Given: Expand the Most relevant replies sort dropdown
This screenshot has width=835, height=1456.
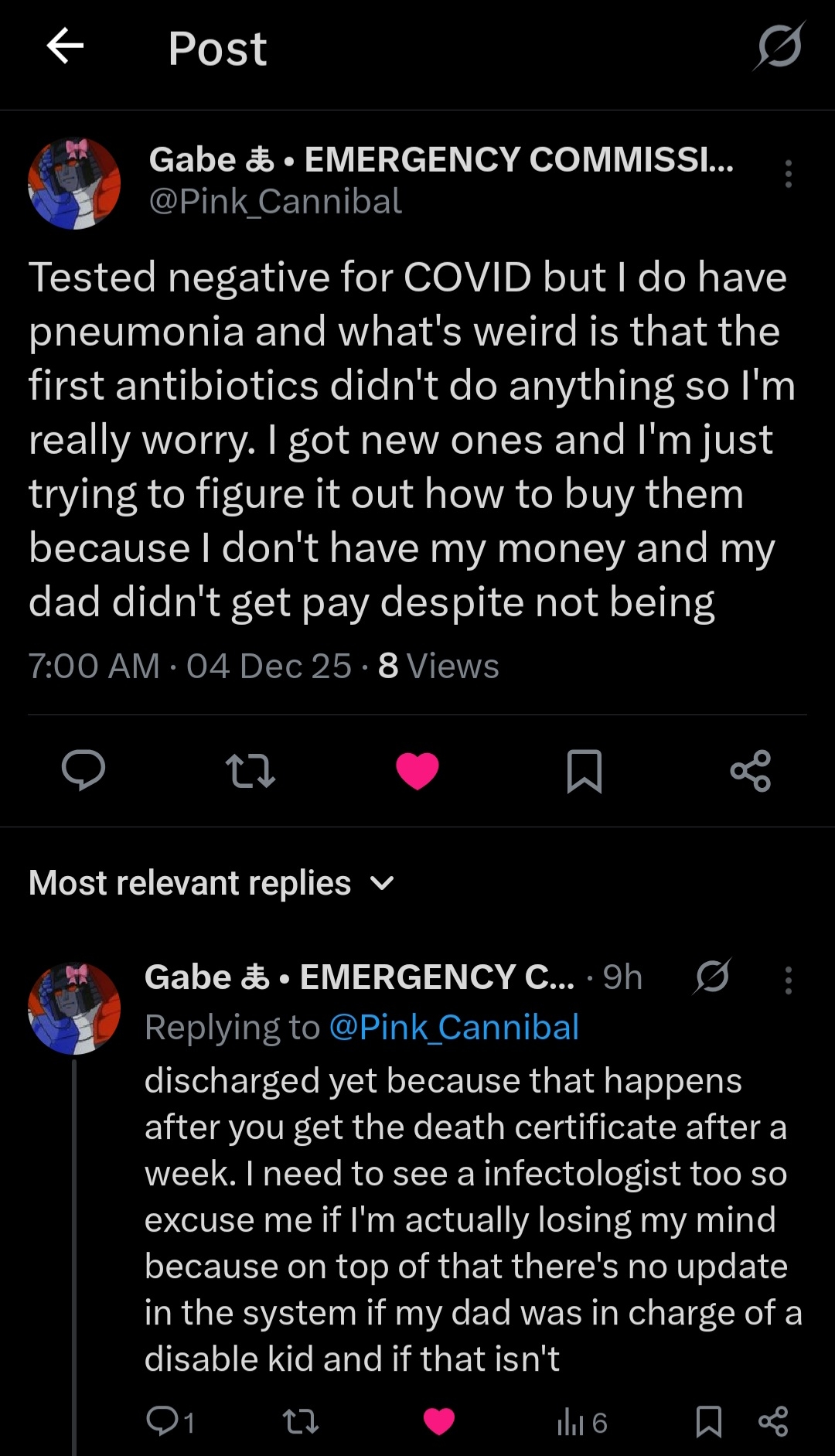Looking at the screenshot, I should [x=382, y=883].
